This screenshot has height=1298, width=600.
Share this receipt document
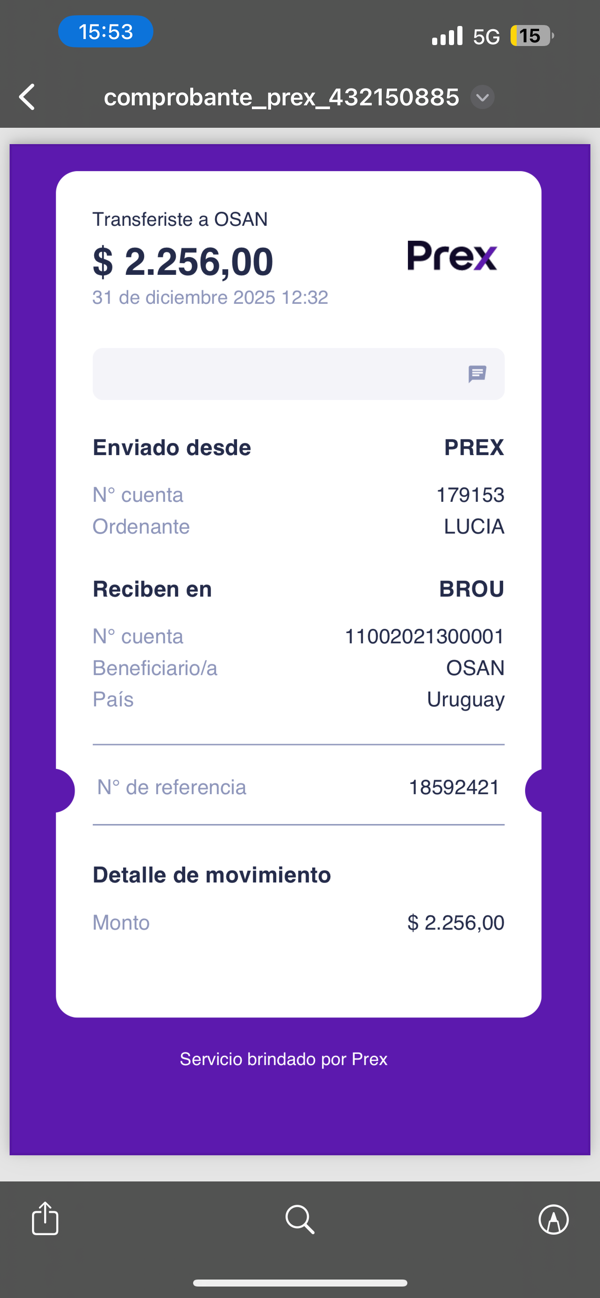coord(45,1219)
